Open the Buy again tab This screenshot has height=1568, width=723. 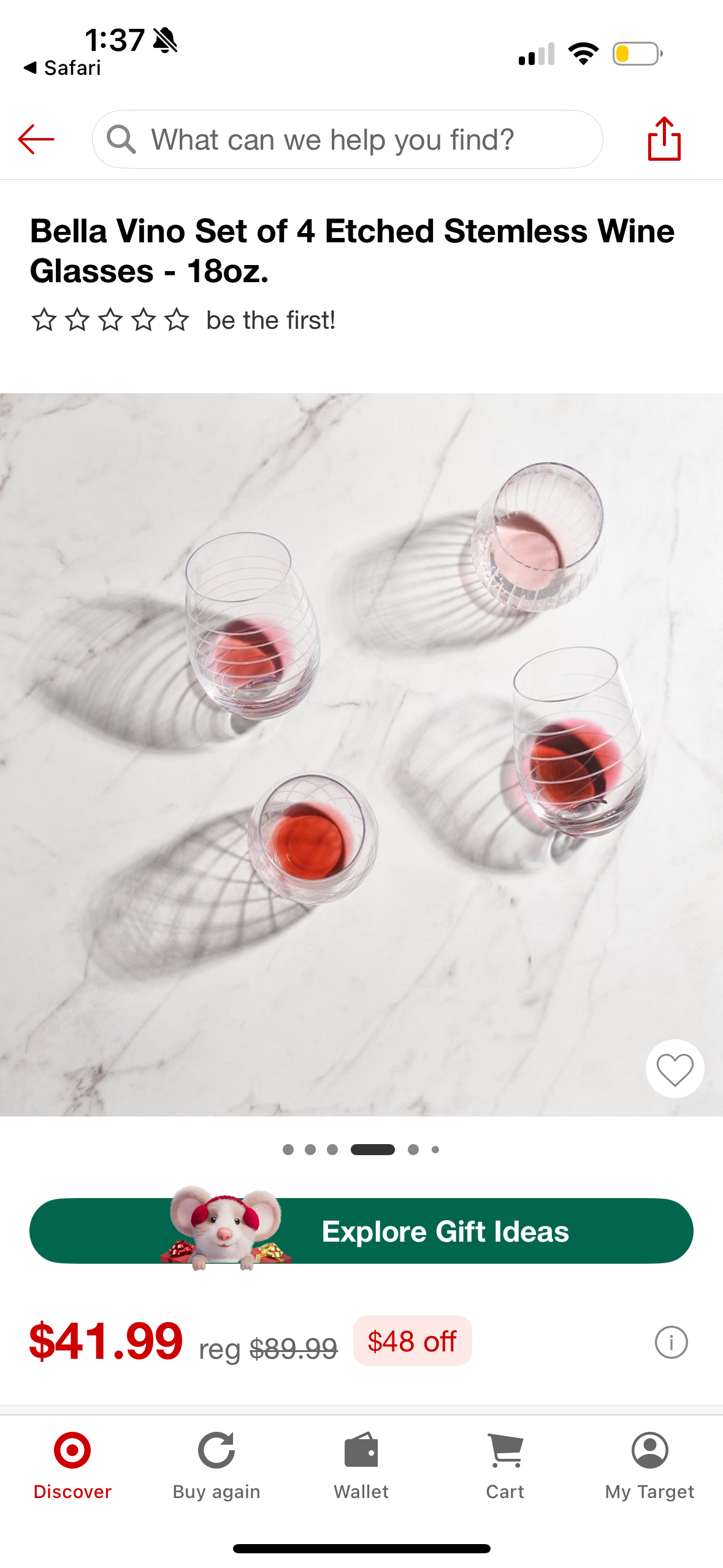tap(216, 1464)
